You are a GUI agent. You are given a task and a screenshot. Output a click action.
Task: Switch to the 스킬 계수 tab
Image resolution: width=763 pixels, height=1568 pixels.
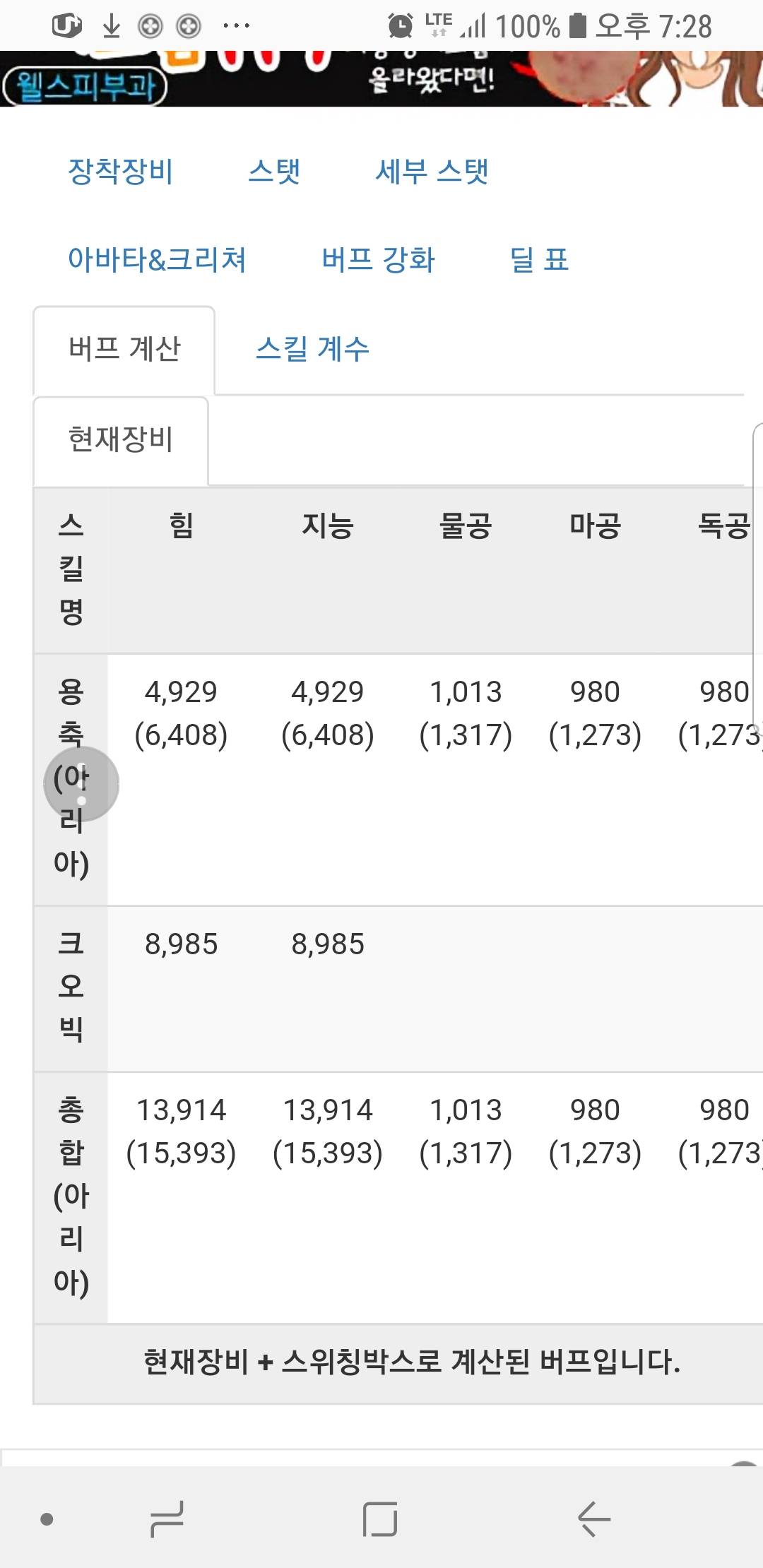click(312, 349)
